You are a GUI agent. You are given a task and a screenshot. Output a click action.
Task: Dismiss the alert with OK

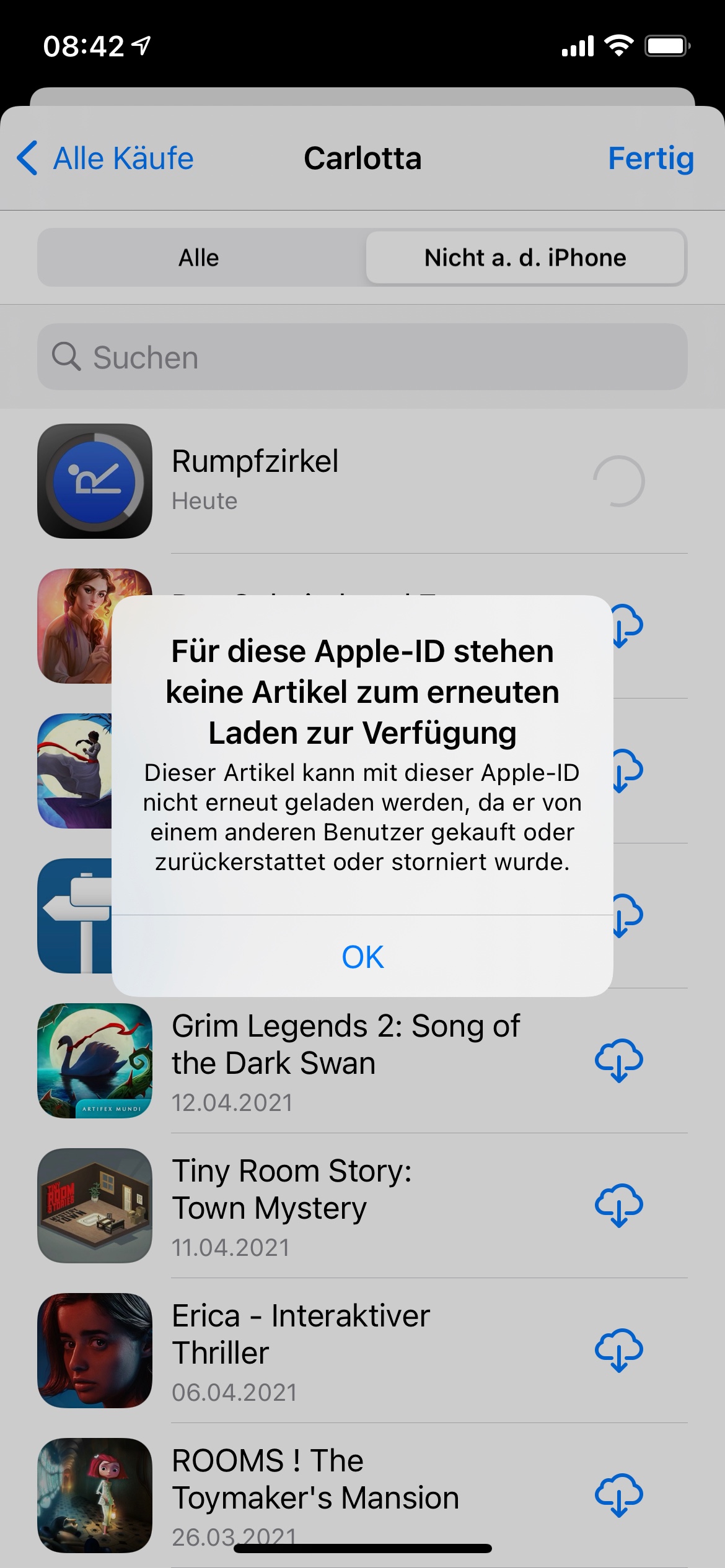tap(362, 957)
